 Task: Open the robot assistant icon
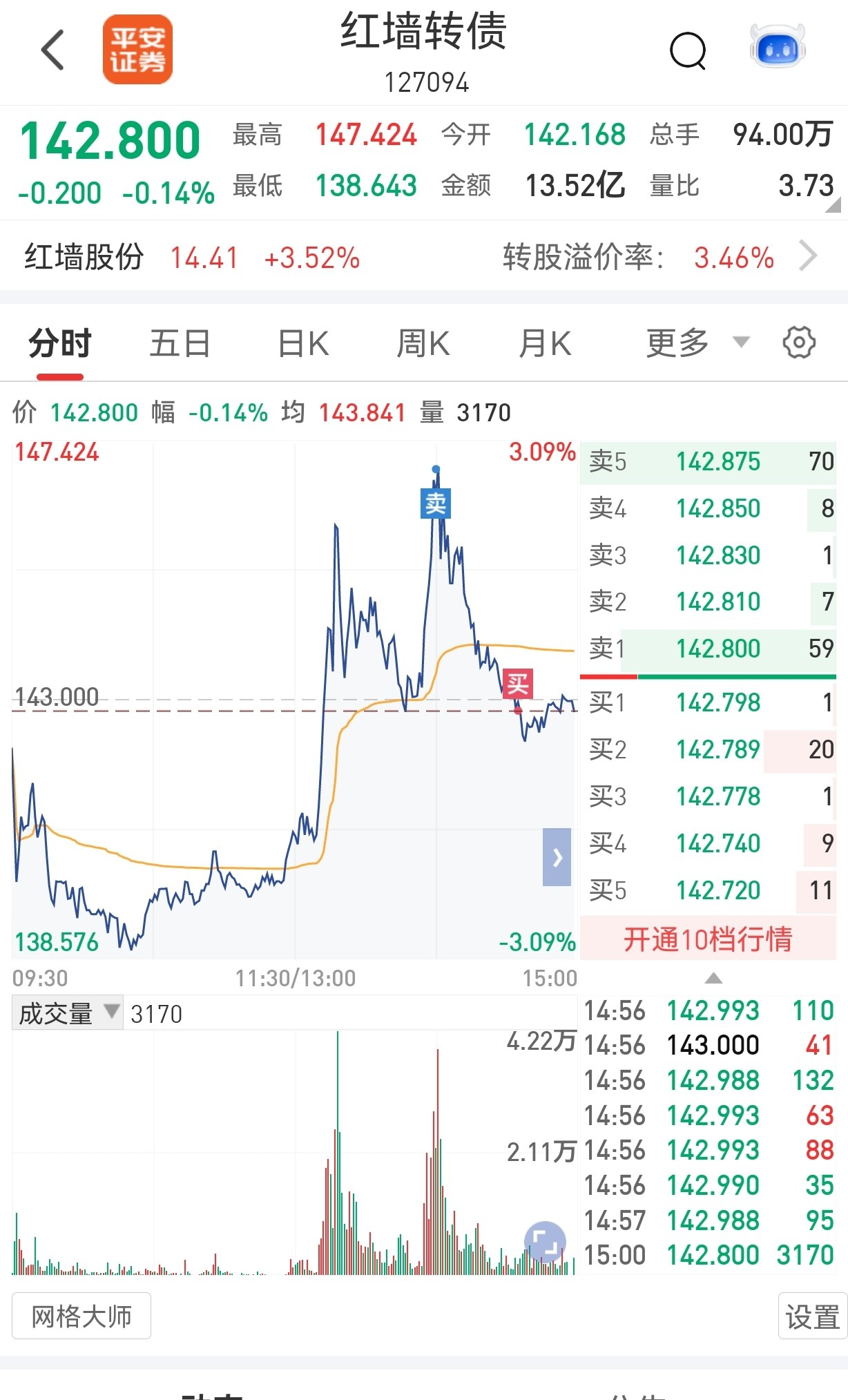coord(778,47)
